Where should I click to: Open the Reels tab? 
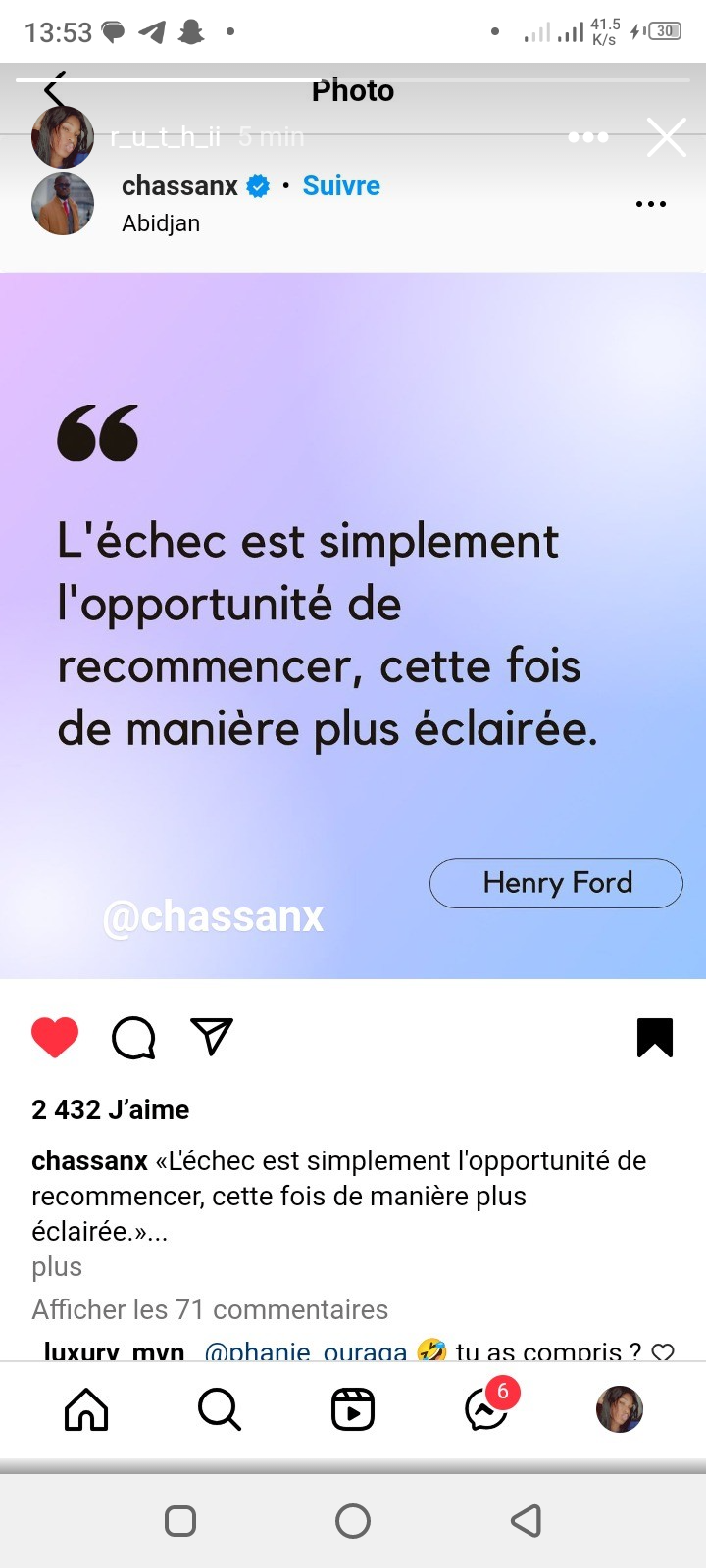[353, 1410]
